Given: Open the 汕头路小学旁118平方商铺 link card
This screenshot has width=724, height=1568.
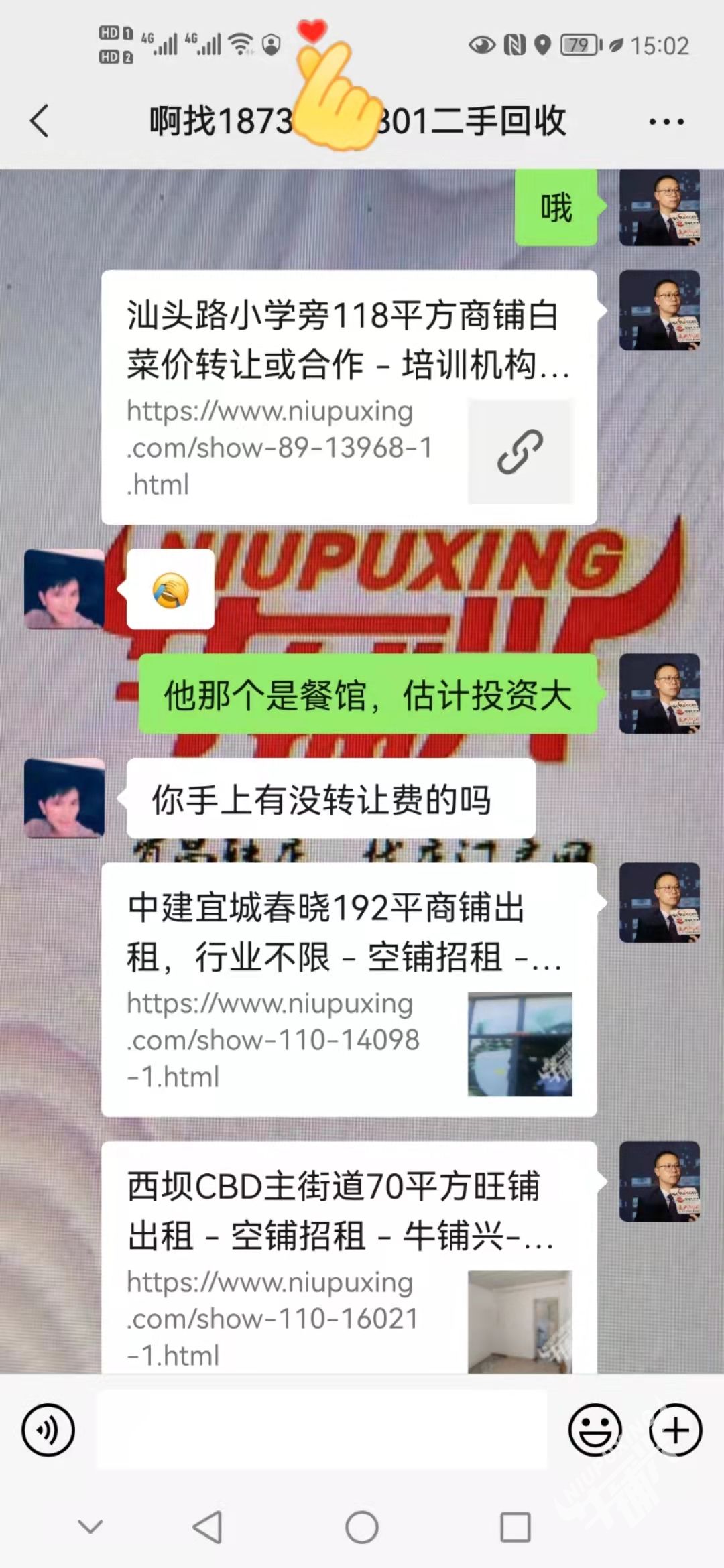Looking at the screenshot, I should [x=349, y=397].
